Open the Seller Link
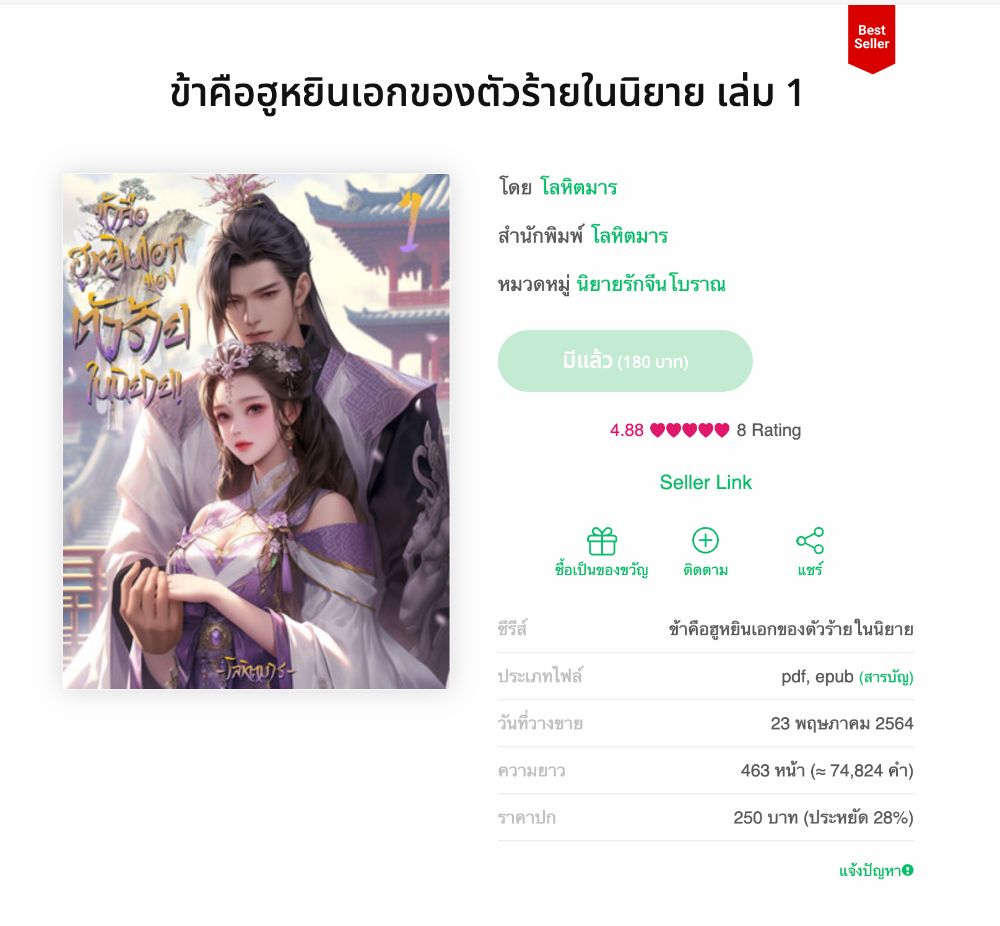Image resolution: width=1000 pixels, height=926 pixels. click(705, 482)
